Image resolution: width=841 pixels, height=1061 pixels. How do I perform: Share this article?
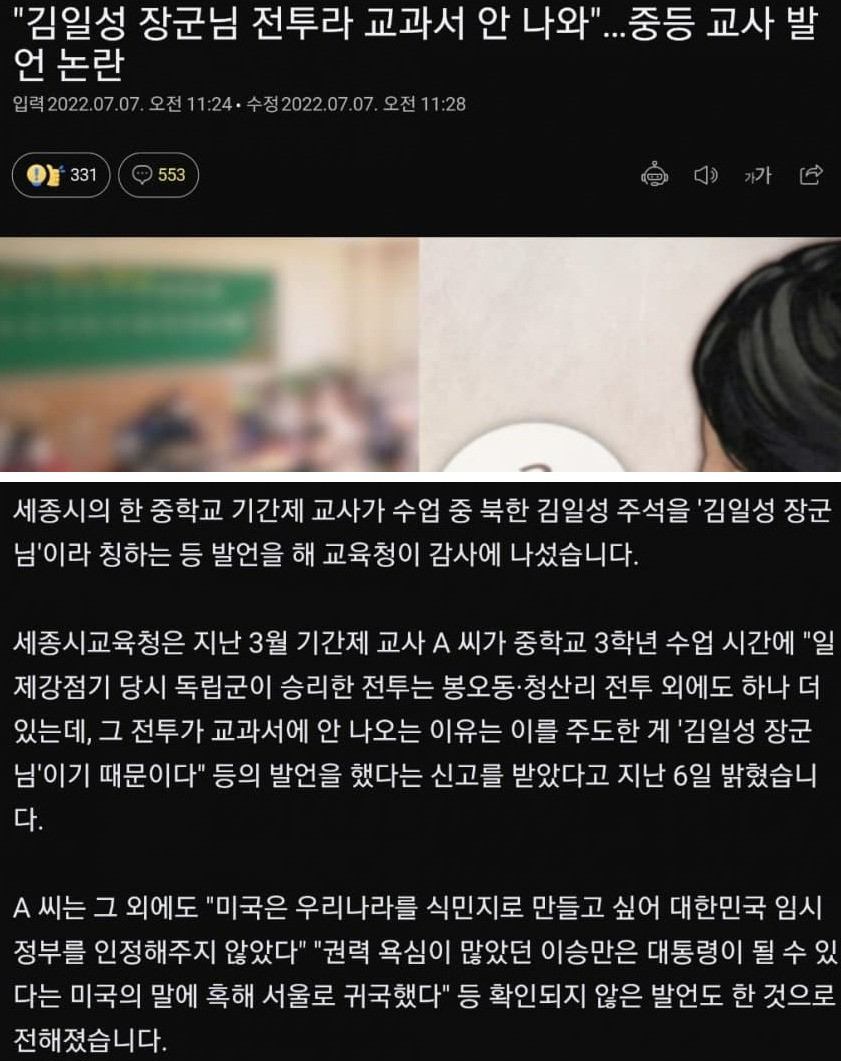tap(811, 175)
